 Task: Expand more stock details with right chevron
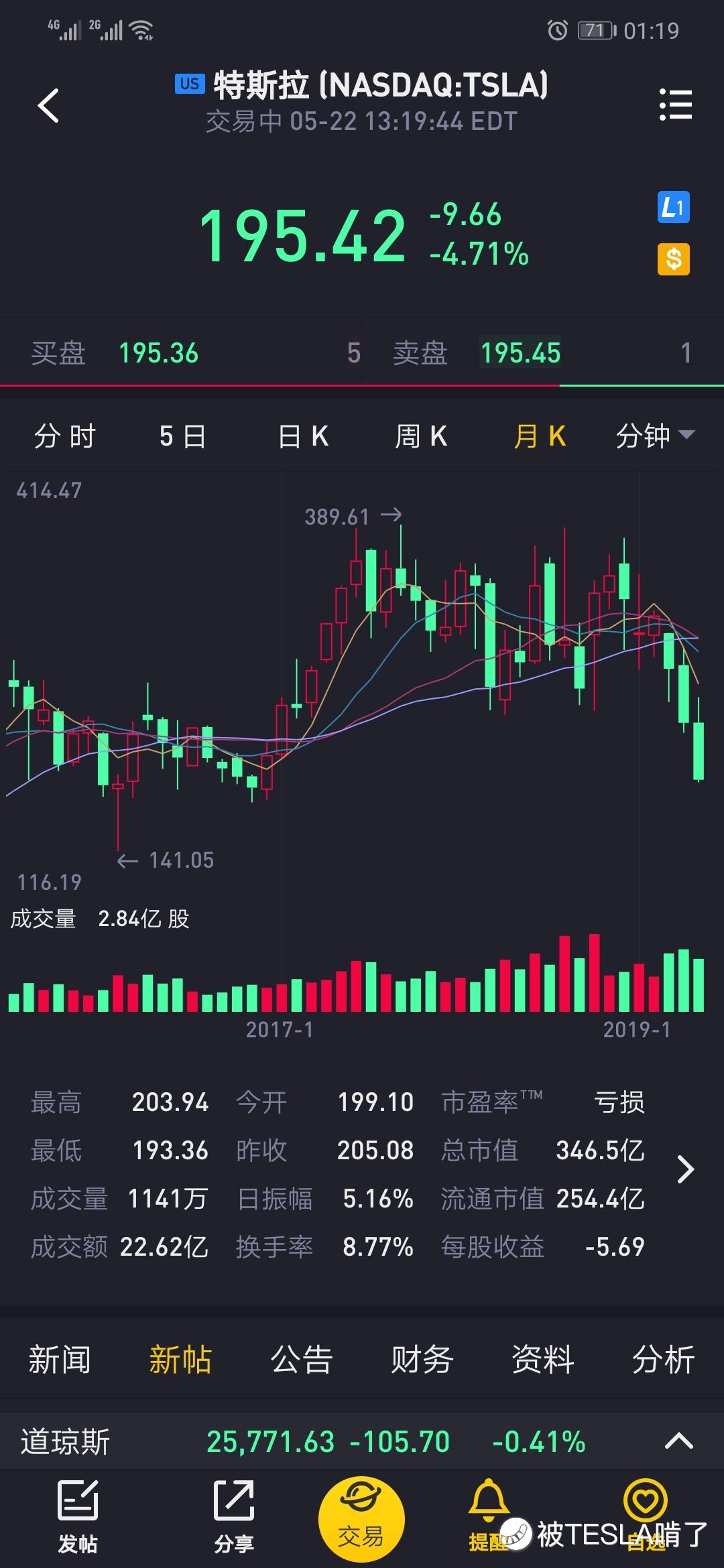coord(685,1170)
